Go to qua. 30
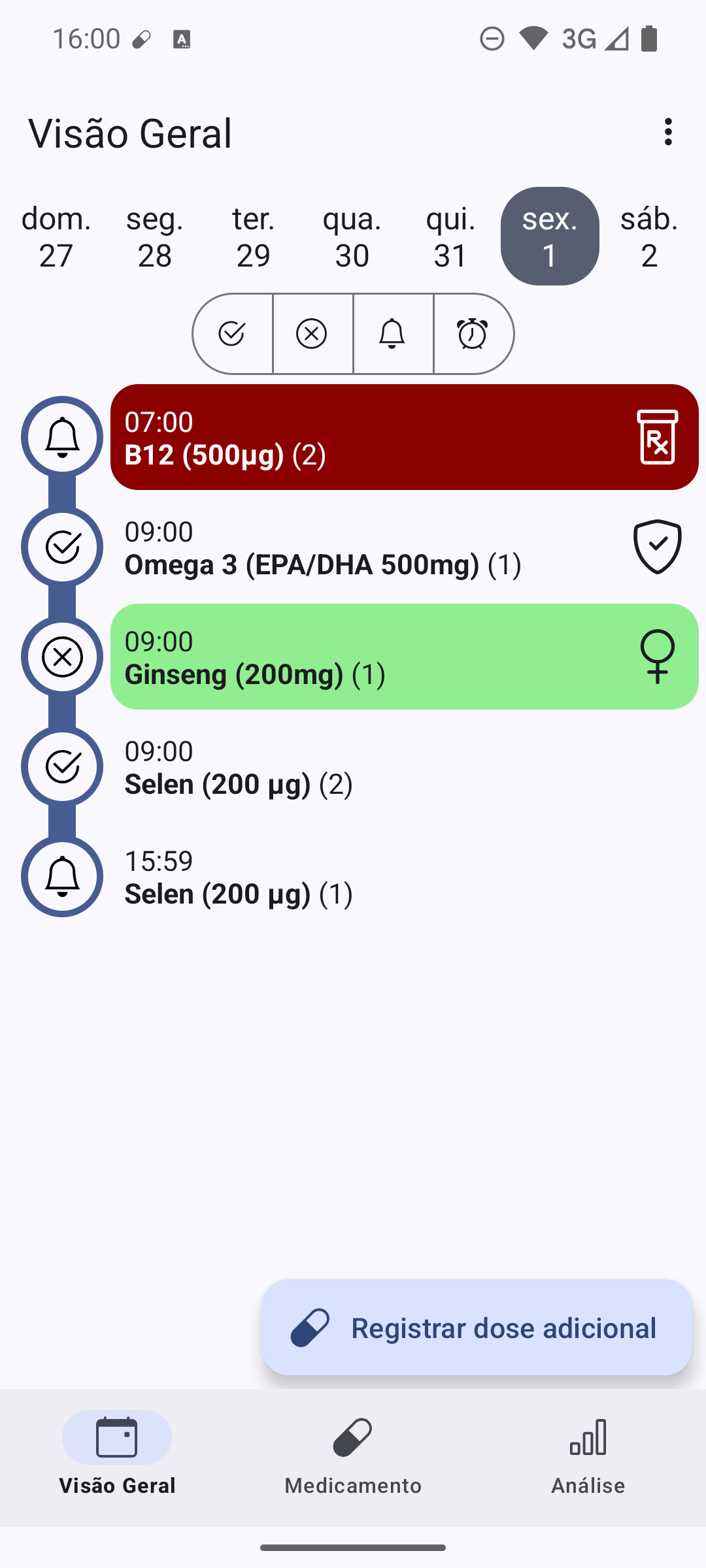This screenshot has height=1568, width=706. pos(352,237)
